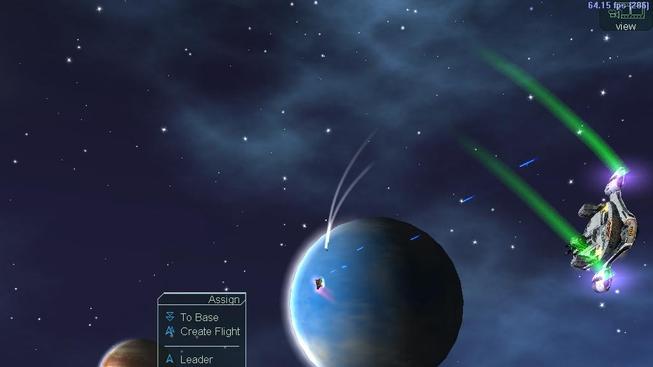
Task: Choose Create Flight option
Action: pos(202,332)
